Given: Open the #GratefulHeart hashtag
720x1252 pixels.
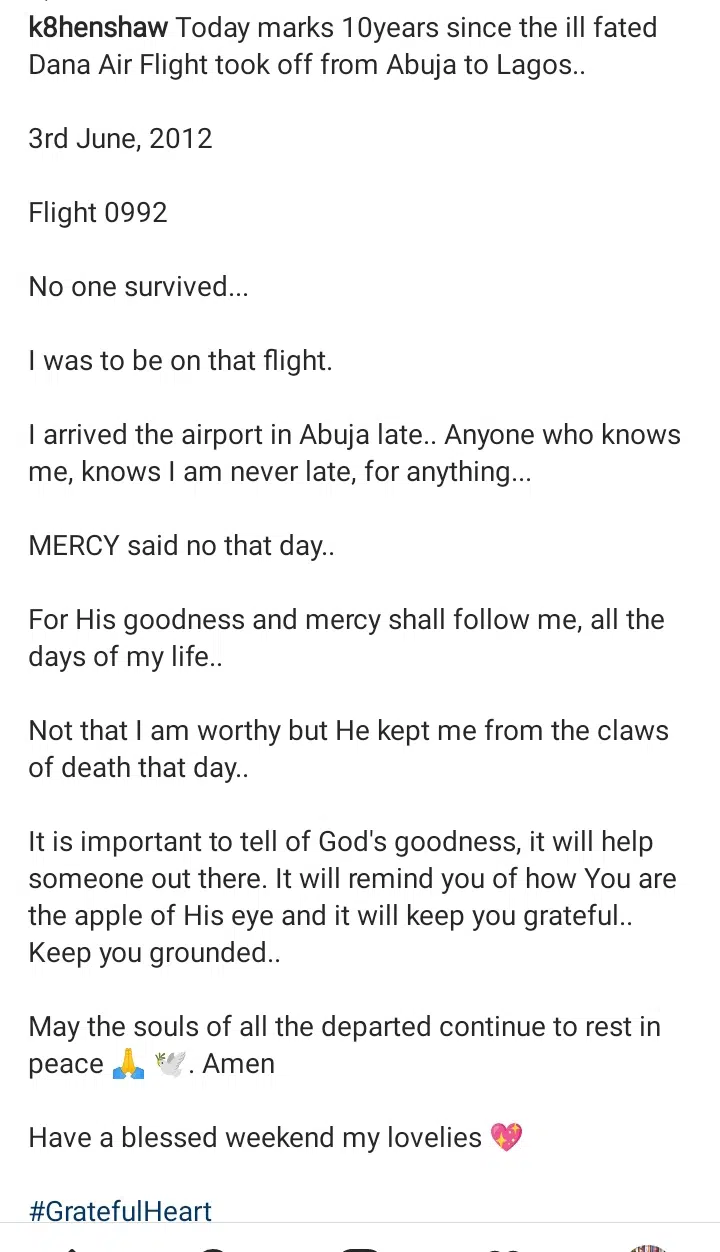Looking at the screenshot, I should (120, 1211).
